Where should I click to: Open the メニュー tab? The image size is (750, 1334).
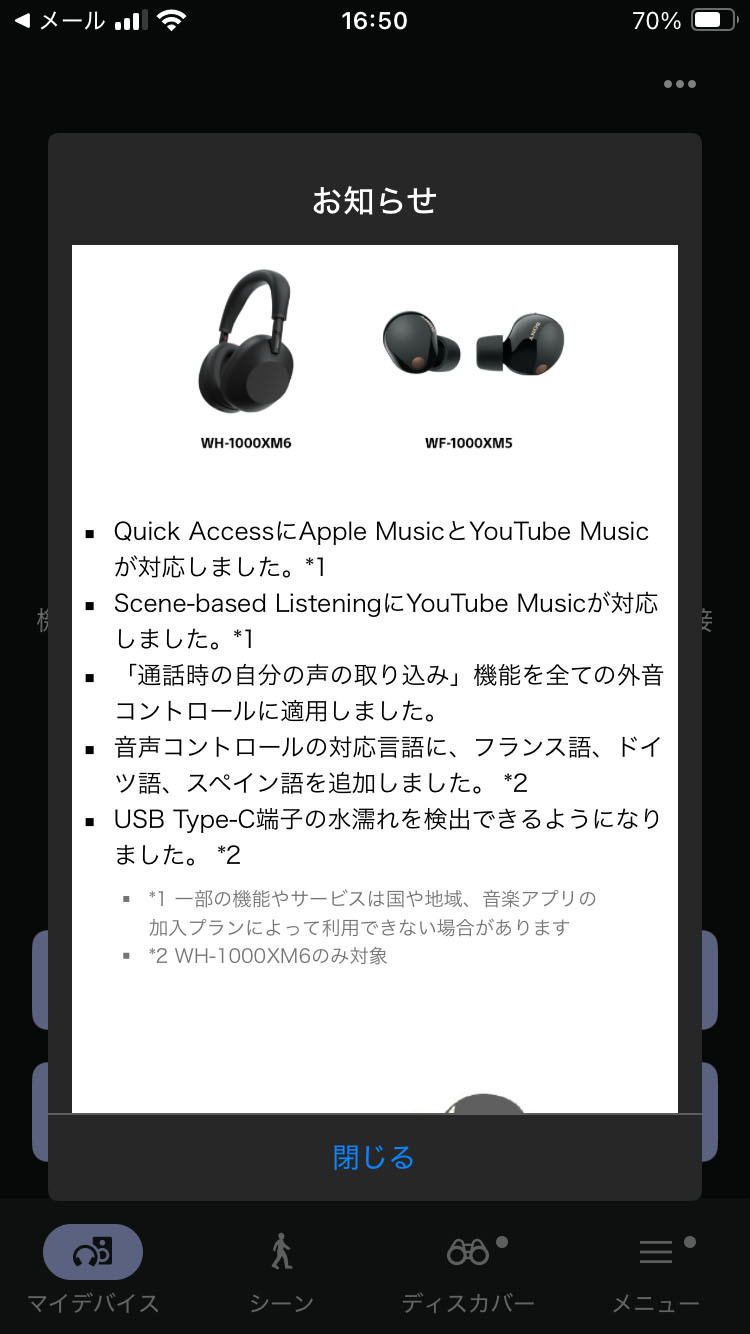(656, 1269)
